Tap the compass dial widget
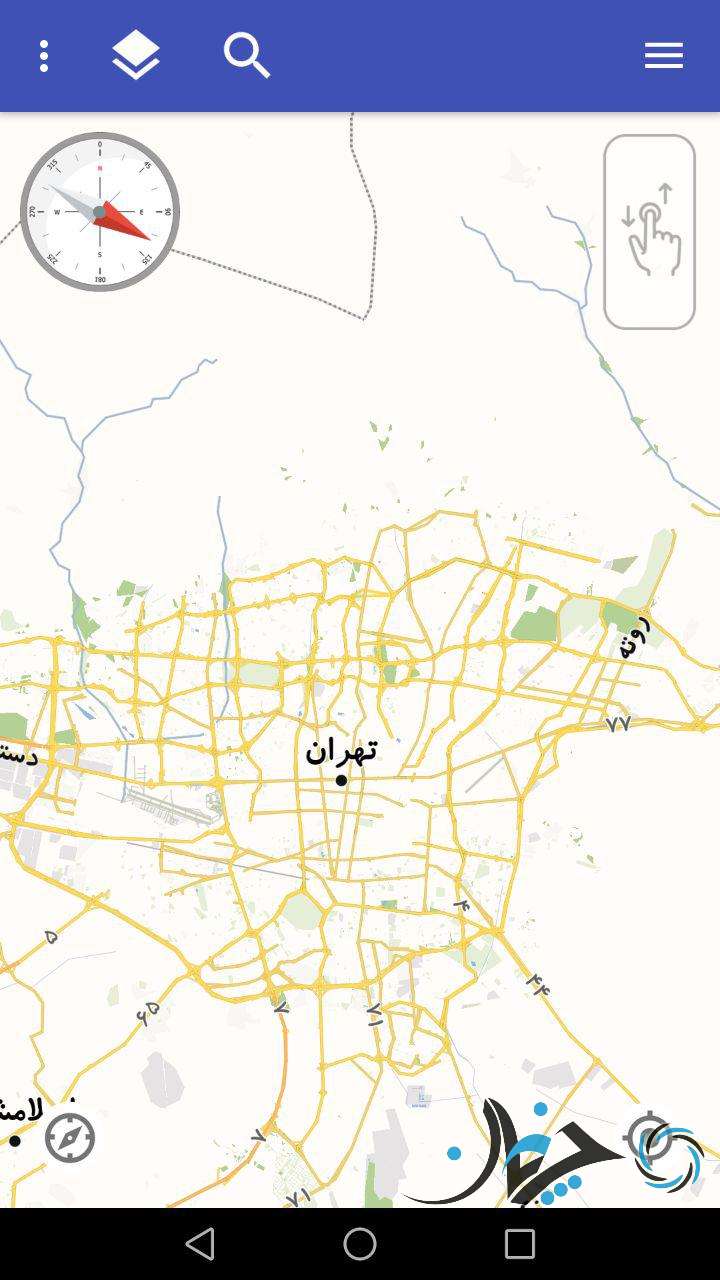720x1280 pixels. point(100,212)
